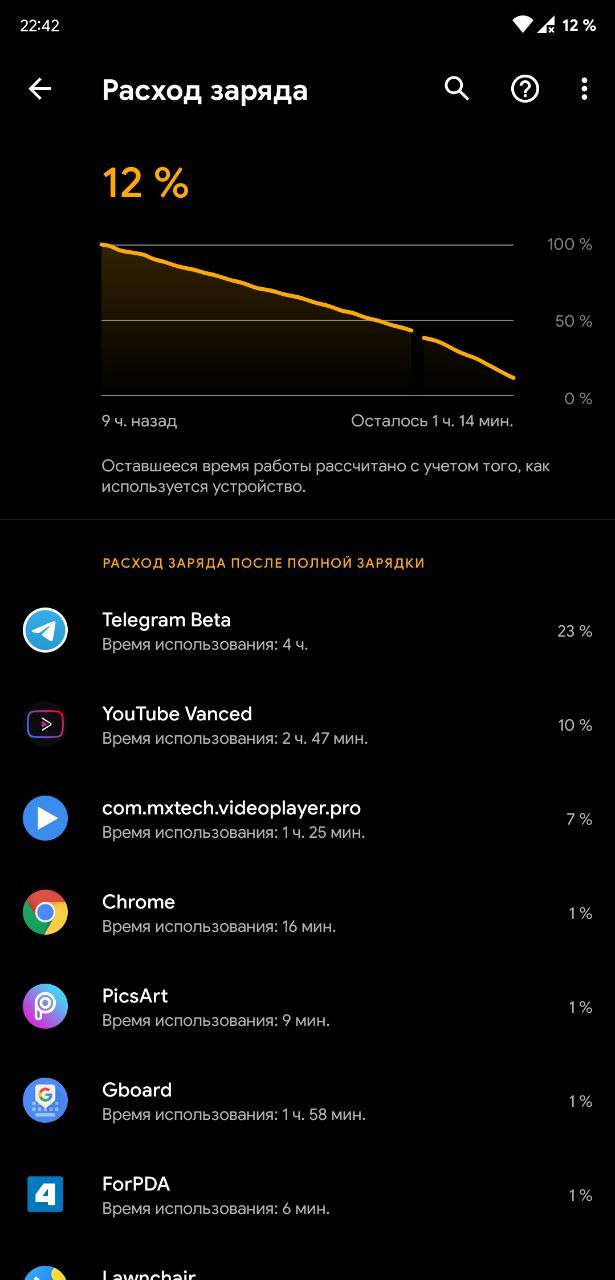
Task: Select the Chrome battery usage row
Action: pos(307,913)
